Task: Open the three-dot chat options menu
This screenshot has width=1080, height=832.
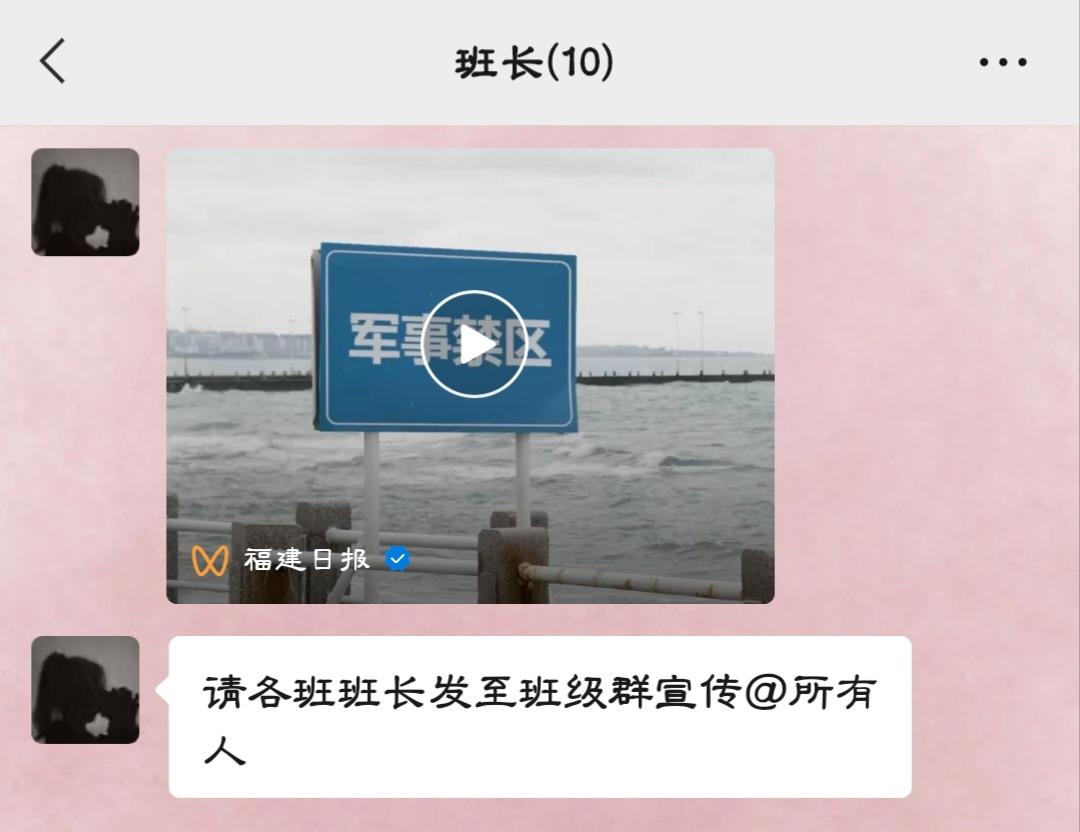Action: pos(1002,63)
